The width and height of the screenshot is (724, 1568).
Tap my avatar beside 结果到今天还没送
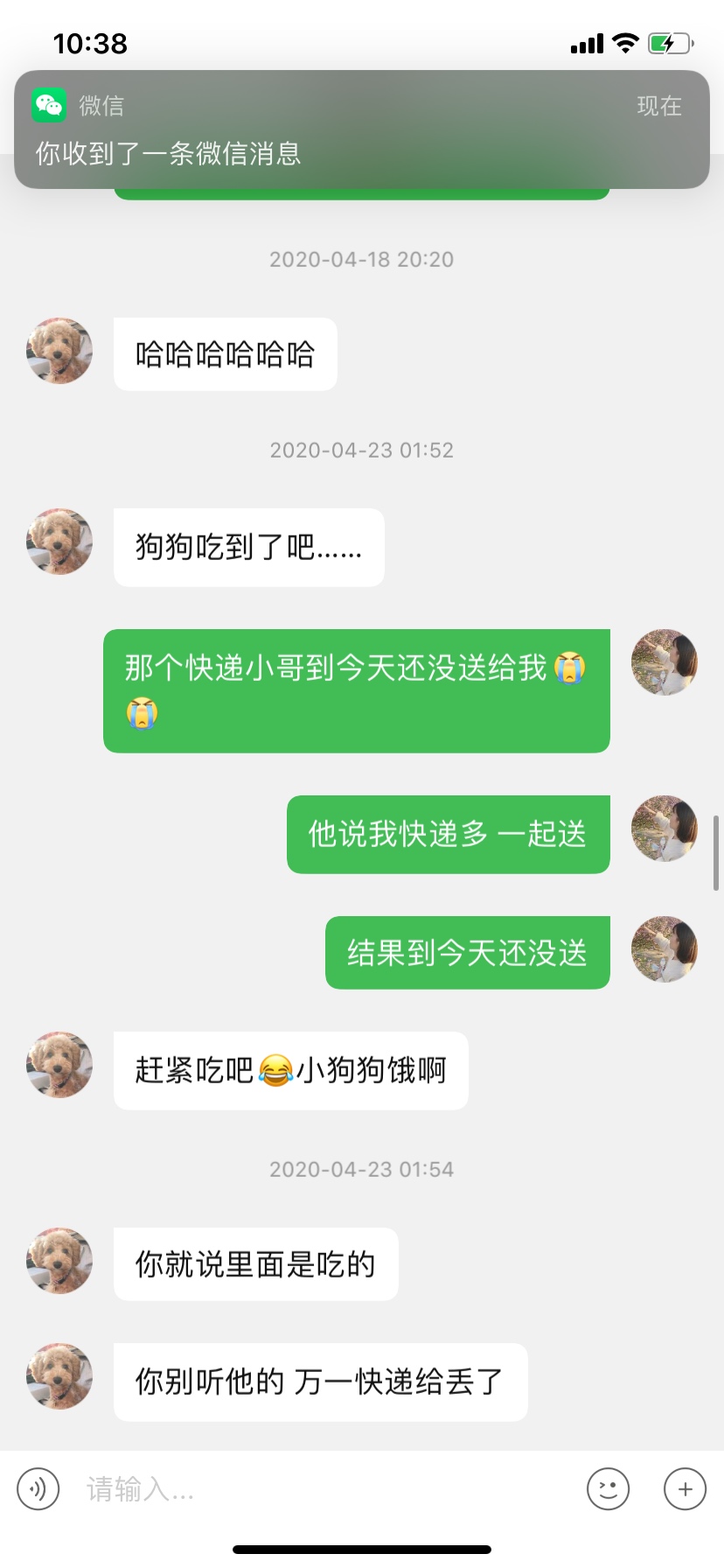tap(664, 949)
